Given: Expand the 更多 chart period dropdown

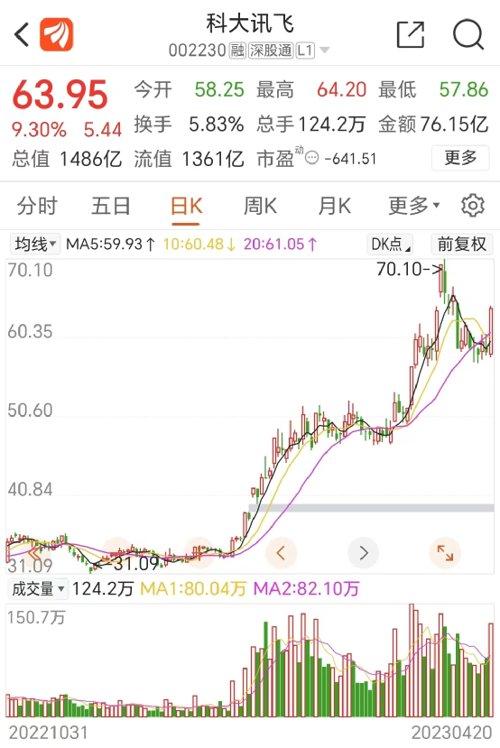Looking at the screenshot, I should coord(413,206).
